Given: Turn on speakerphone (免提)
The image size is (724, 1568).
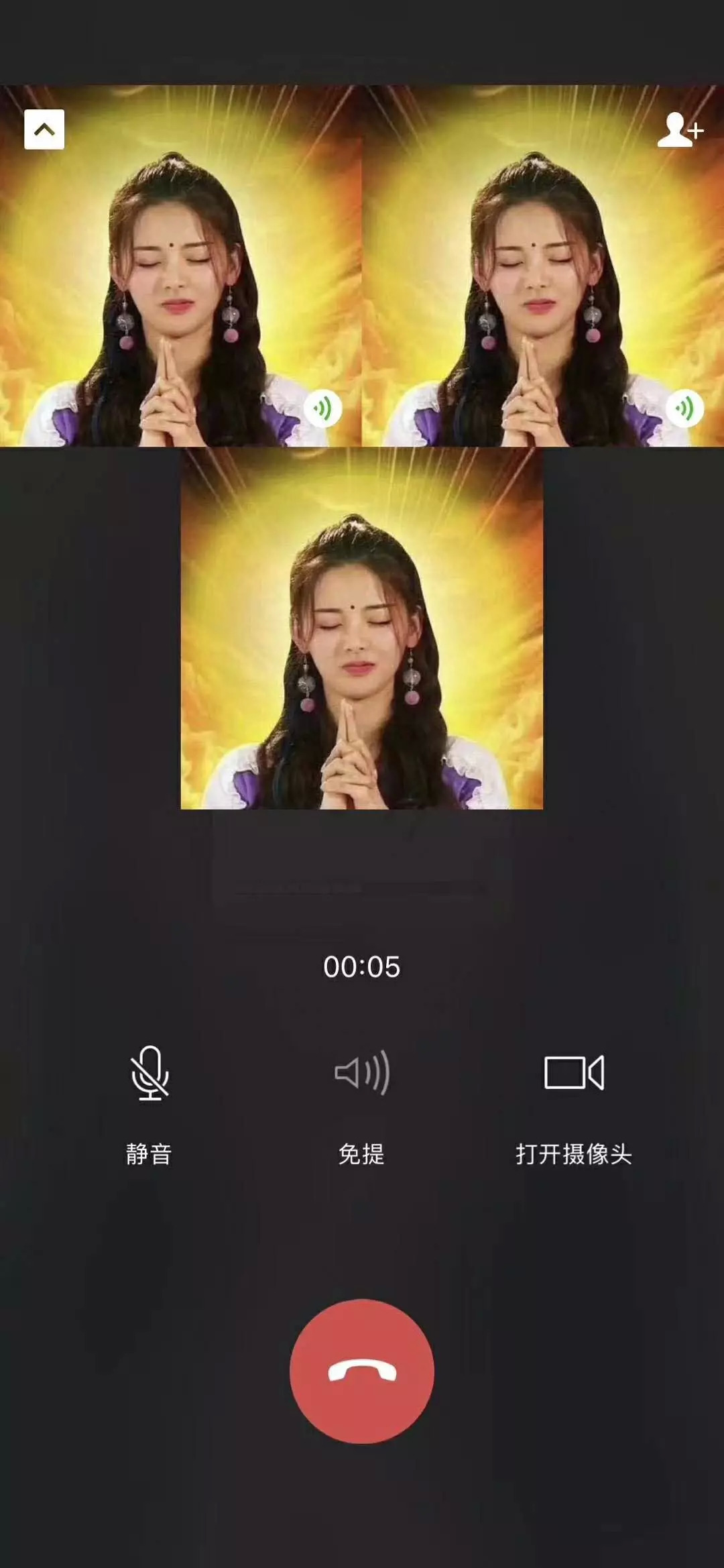Looking at the screenshot, I should [x=362, y=1073].
